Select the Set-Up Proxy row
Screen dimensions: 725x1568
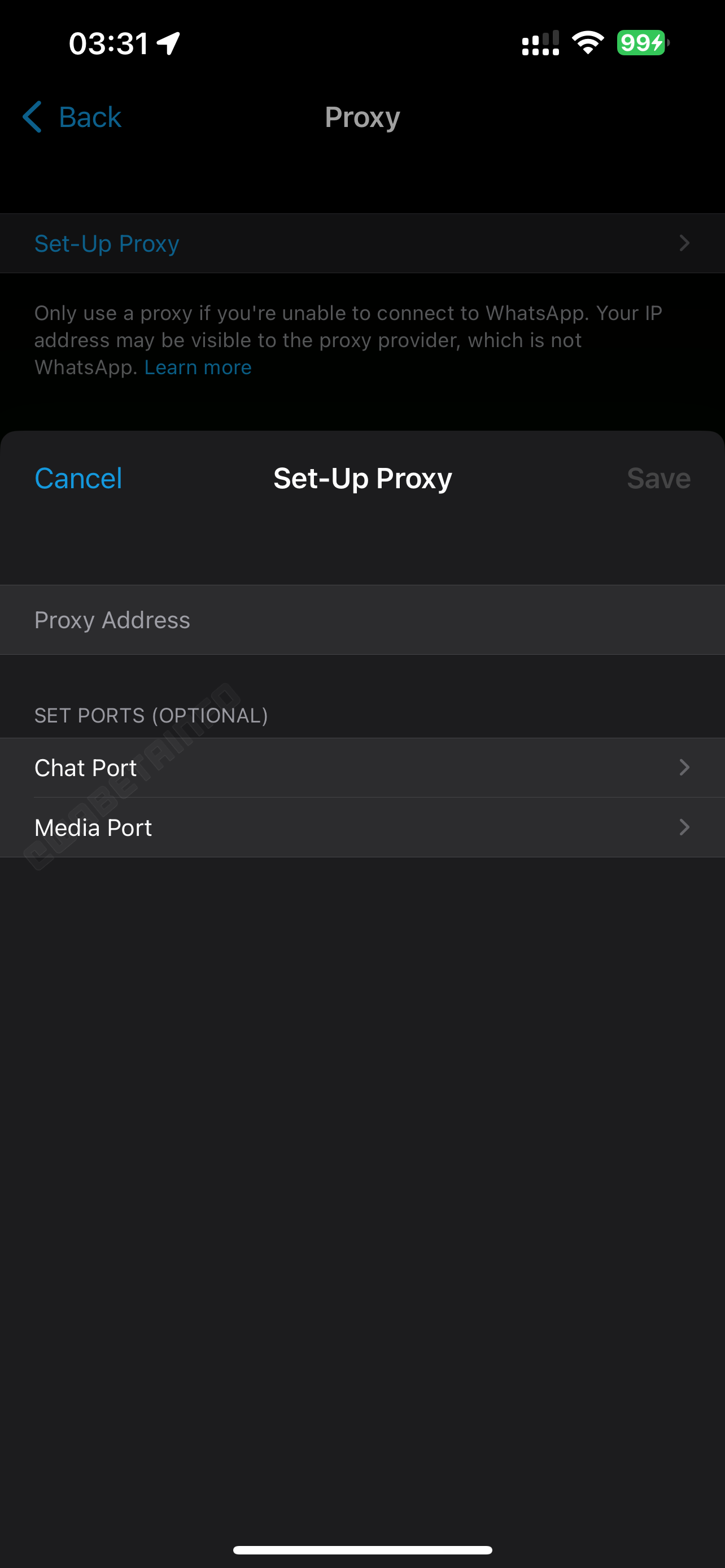pos(362,243)
